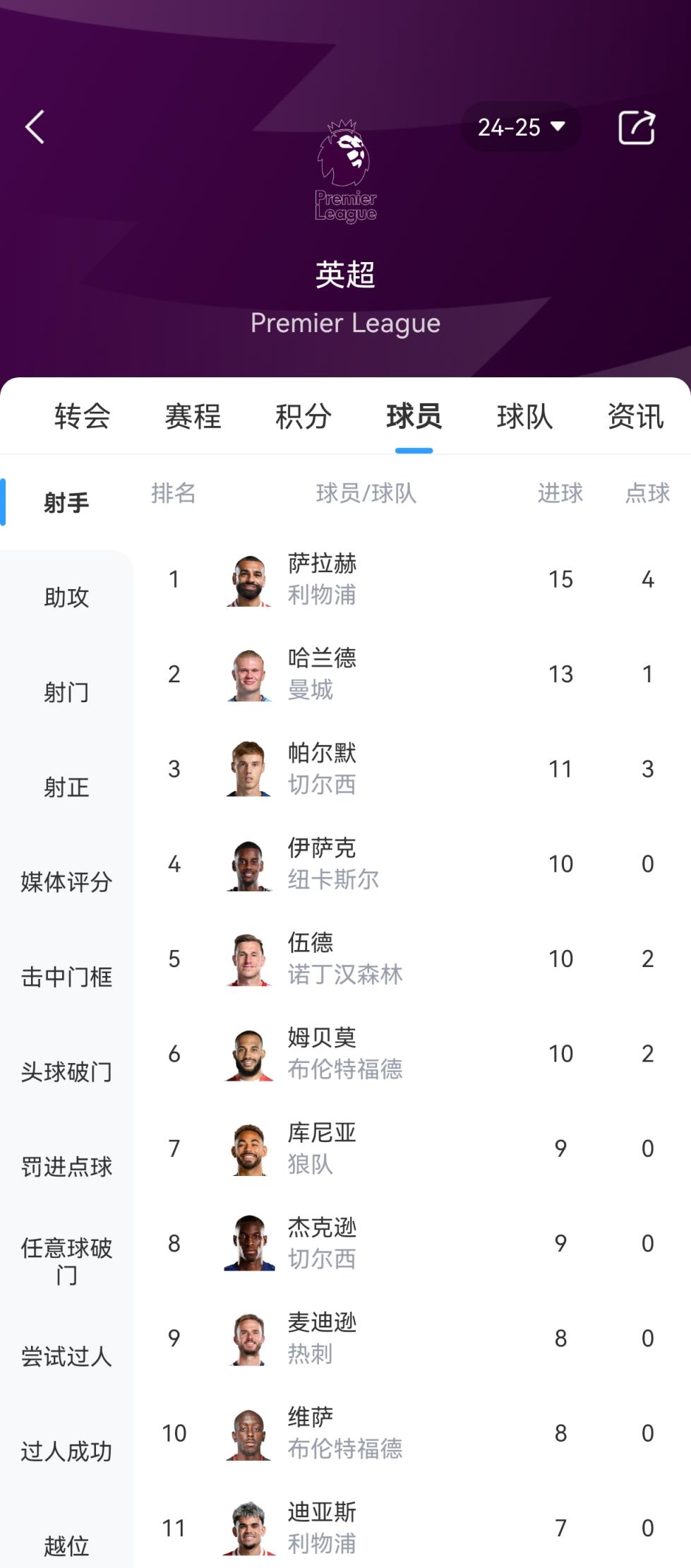The width and height of the screenshot is (691, 1568).
Task: Open player 哈兰德 from 曼城
Action: tap(412, 674)
